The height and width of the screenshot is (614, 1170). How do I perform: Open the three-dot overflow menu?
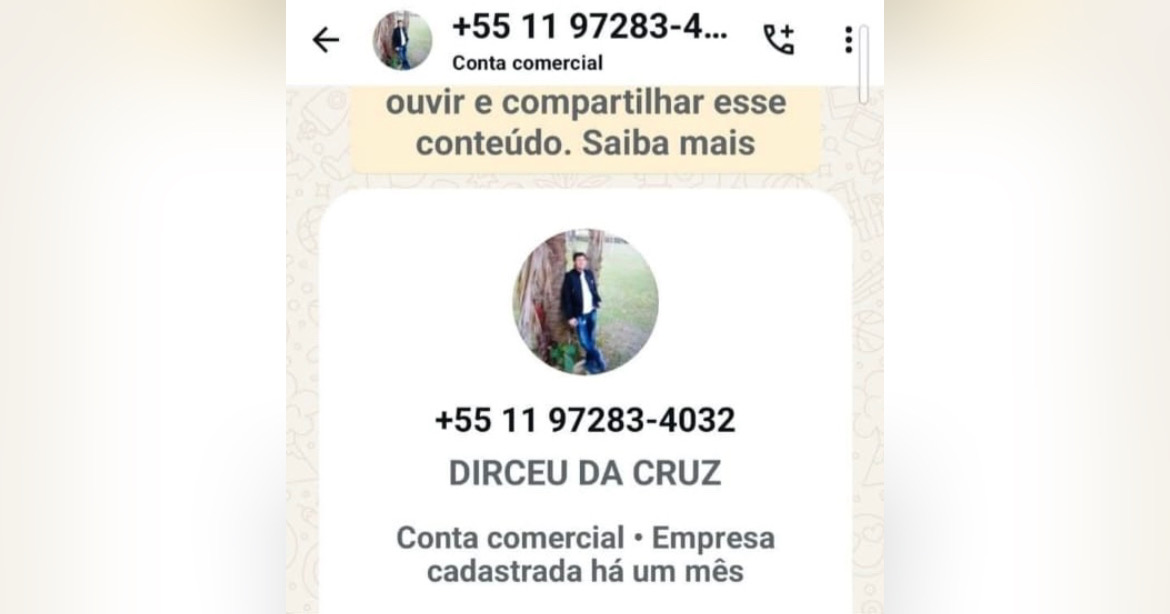pyautogui.click(x=848, y=40)
